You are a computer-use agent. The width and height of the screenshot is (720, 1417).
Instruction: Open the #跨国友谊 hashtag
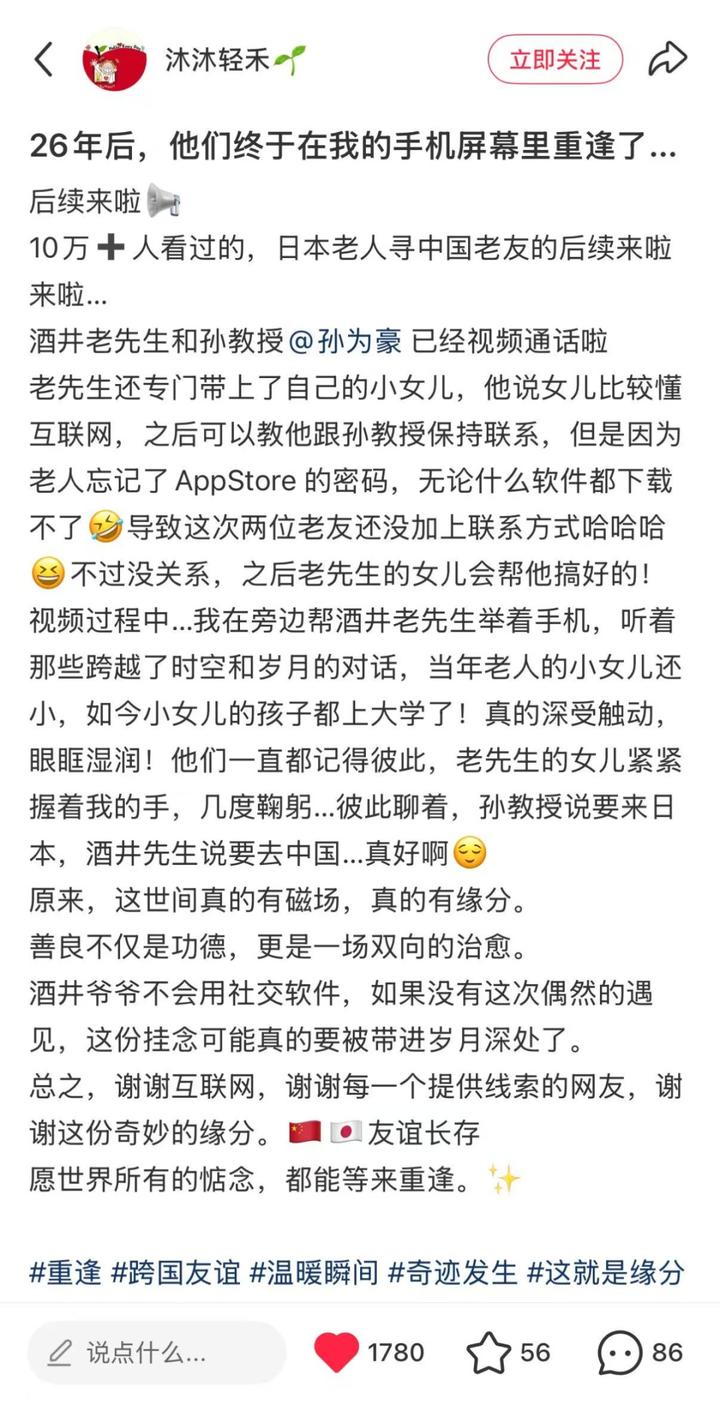click(x=176, y=1273)
